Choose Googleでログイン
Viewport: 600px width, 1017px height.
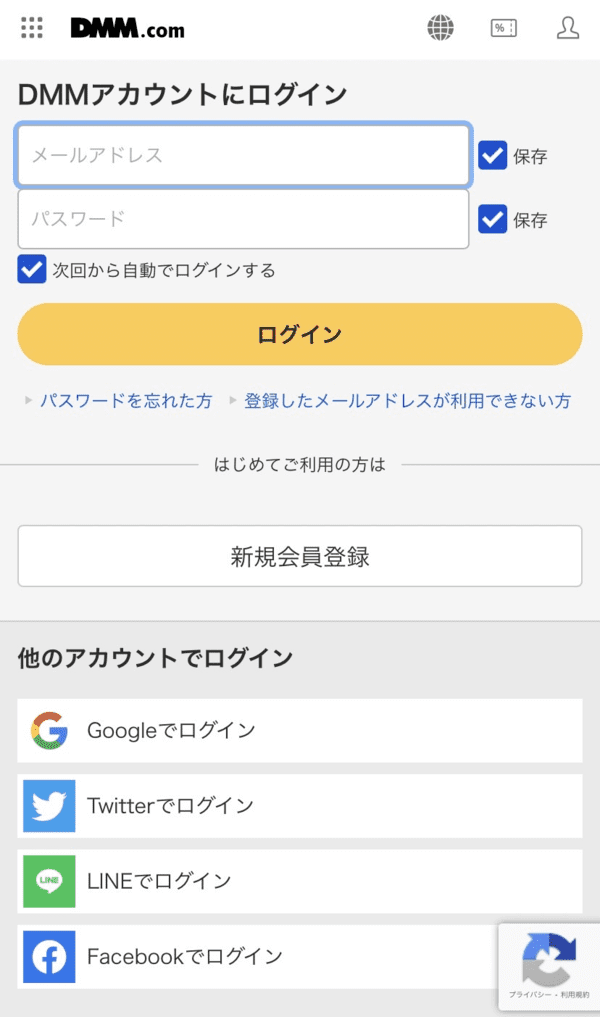click(x=299, y=731)
